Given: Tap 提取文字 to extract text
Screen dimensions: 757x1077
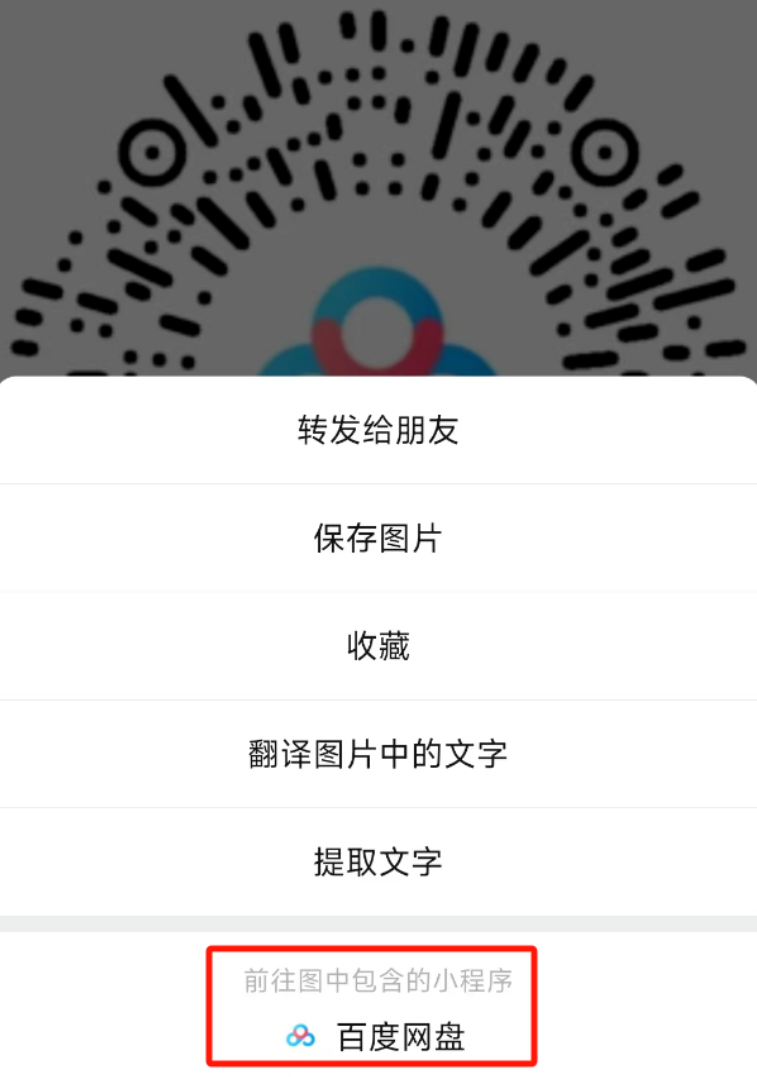Looking at the screenshot, I should (x=378, y=861).
